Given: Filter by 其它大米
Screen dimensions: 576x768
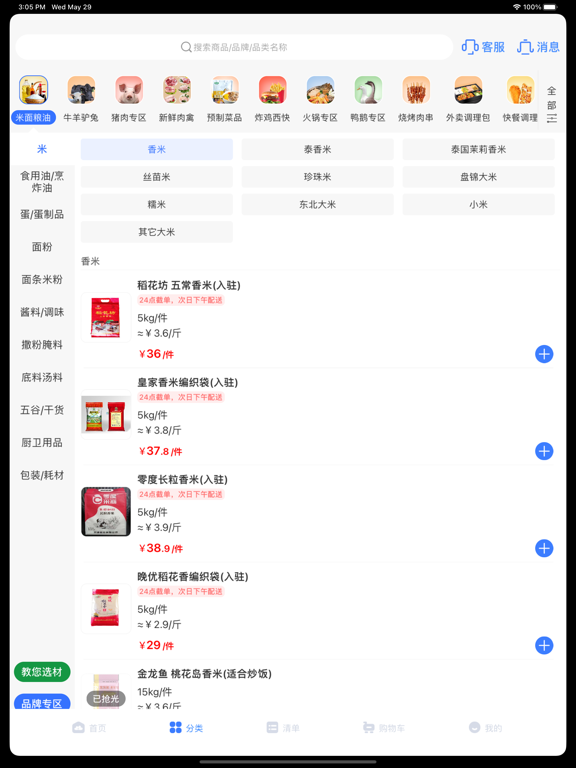Looking at the screenshot, I should coord(157,232).
